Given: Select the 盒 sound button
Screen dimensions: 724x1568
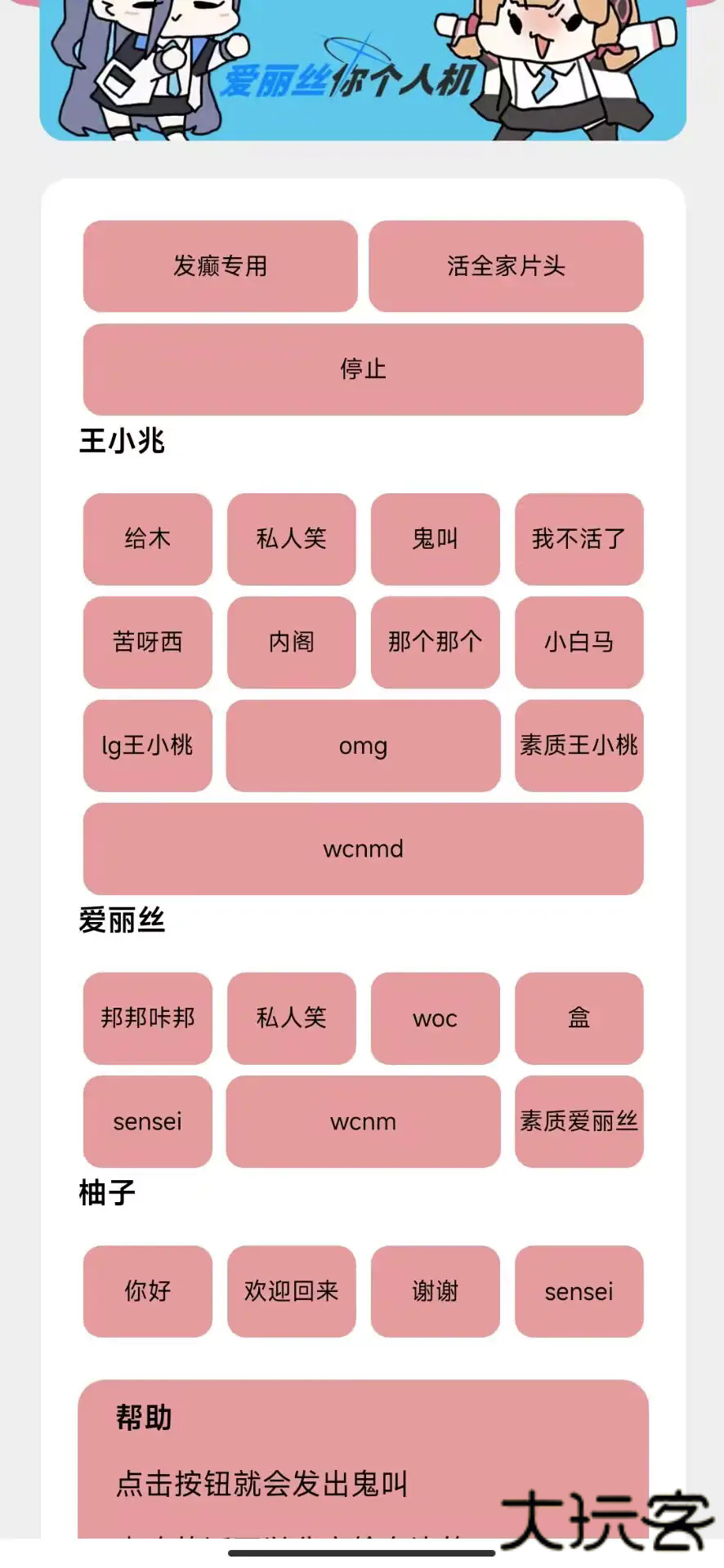Looking at the screenshot, I should coord(579,1018).
